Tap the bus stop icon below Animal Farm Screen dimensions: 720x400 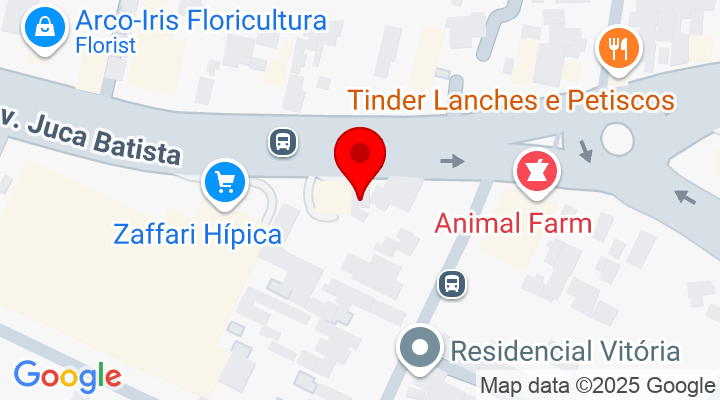(x=453, y=284)
